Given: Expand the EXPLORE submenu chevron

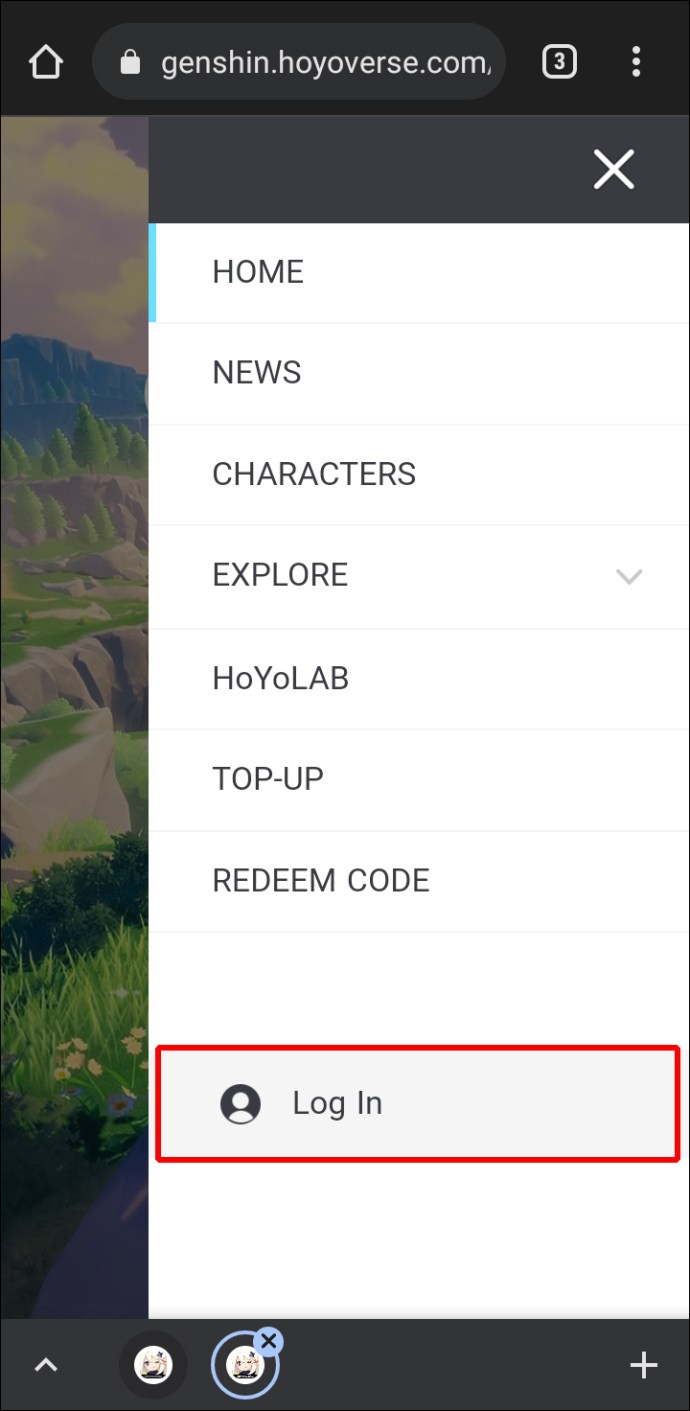Looking at the screenshot, I should 628,576.
